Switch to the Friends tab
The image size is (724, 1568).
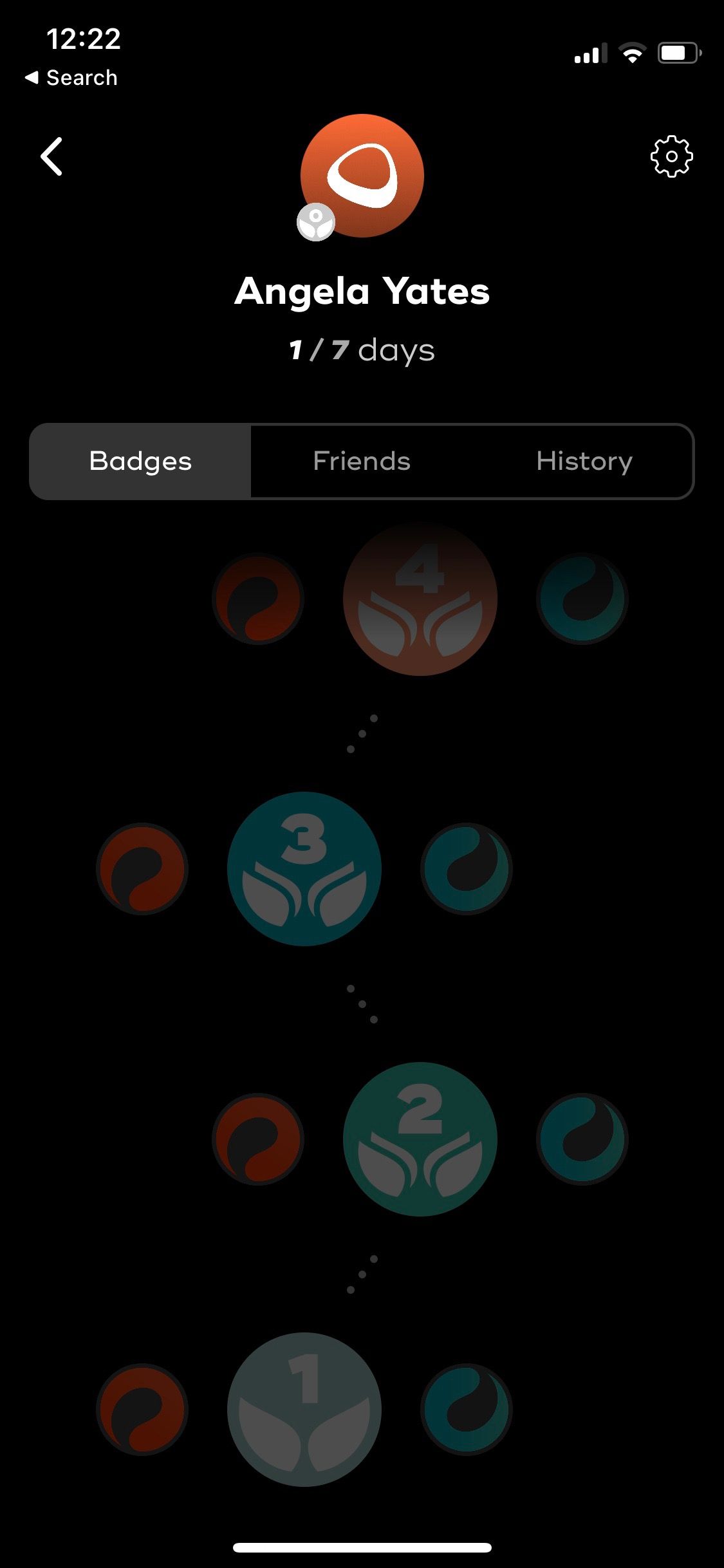tap(362, 461)
